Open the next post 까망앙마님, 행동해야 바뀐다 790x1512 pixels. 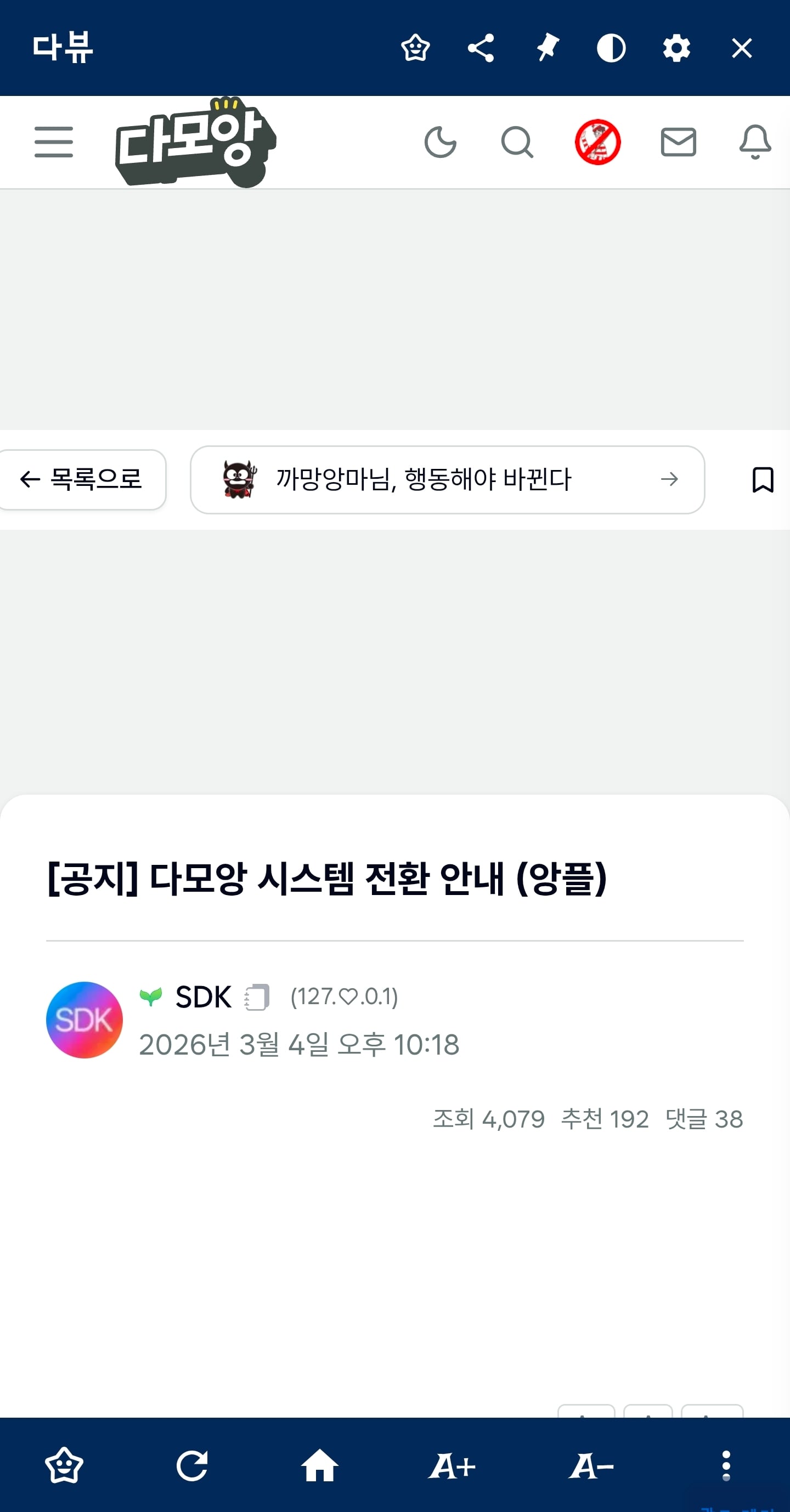[x=448, y=479]
